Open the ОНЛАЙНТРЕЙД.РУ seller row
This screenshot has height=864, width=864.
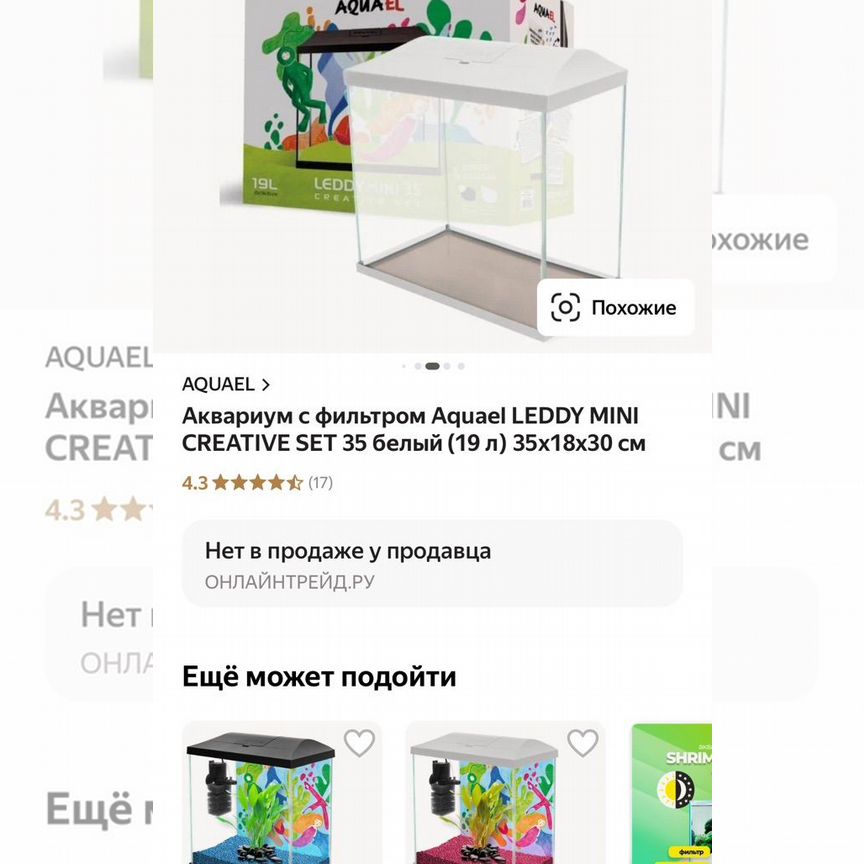(x=432, y=564)
